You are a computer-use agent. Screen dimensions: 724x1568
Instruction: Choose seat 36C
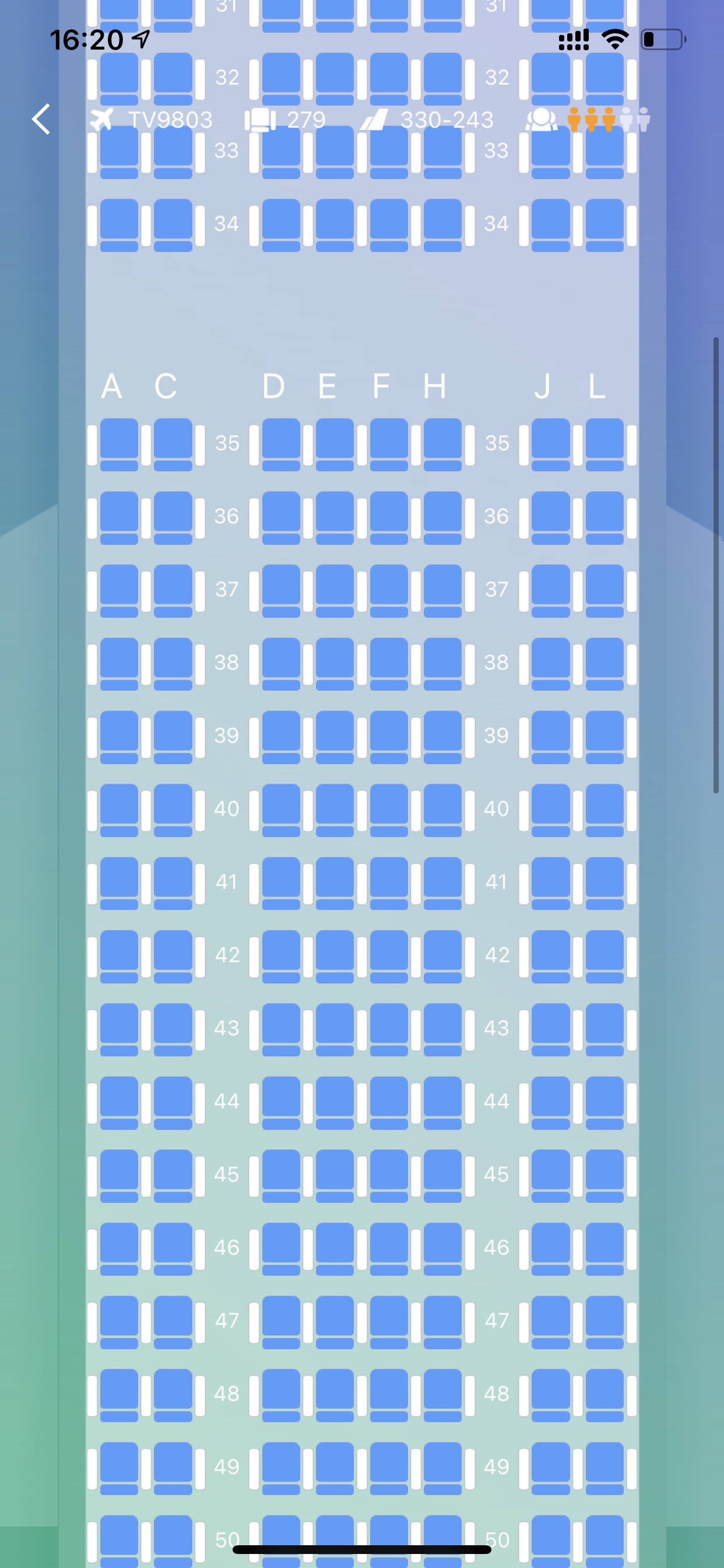point(173,517)
